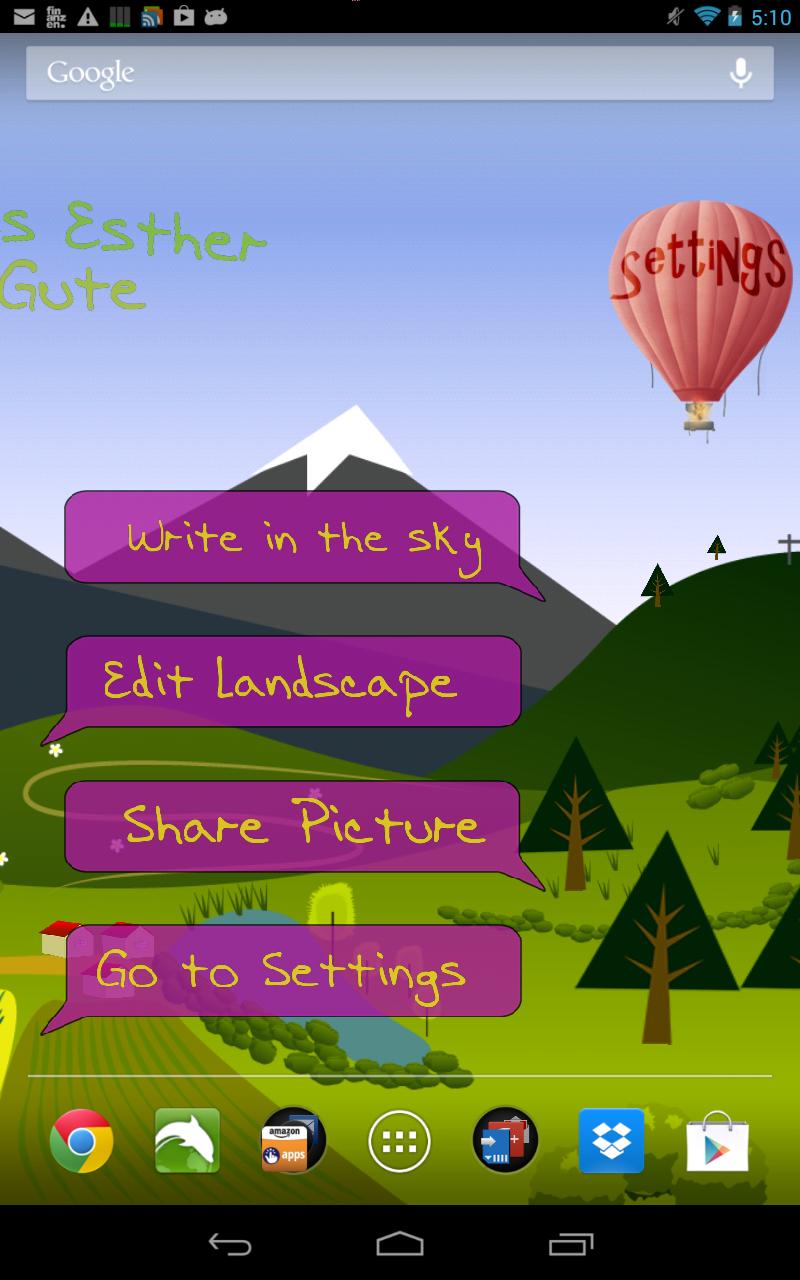
Task: Open the Google Play Store
Action: pos(717,1141)
